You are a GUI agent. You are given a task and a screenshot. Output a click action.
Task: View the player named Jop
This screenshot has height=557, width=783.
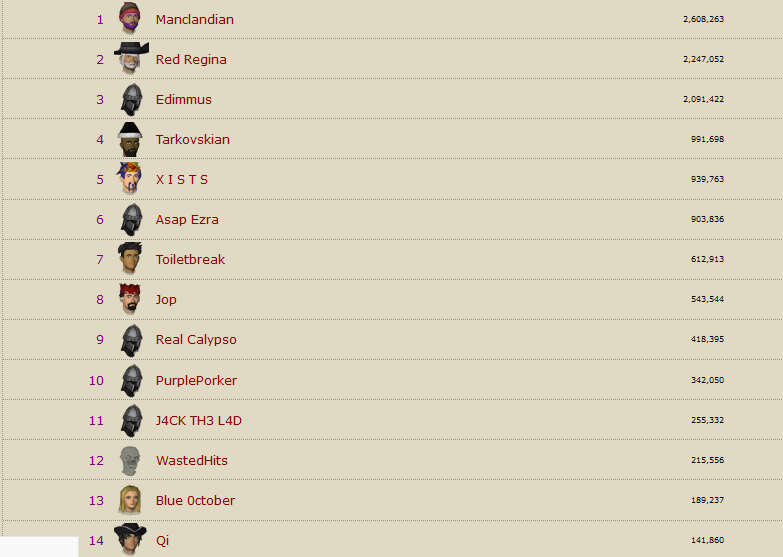[x=166, y=299]
